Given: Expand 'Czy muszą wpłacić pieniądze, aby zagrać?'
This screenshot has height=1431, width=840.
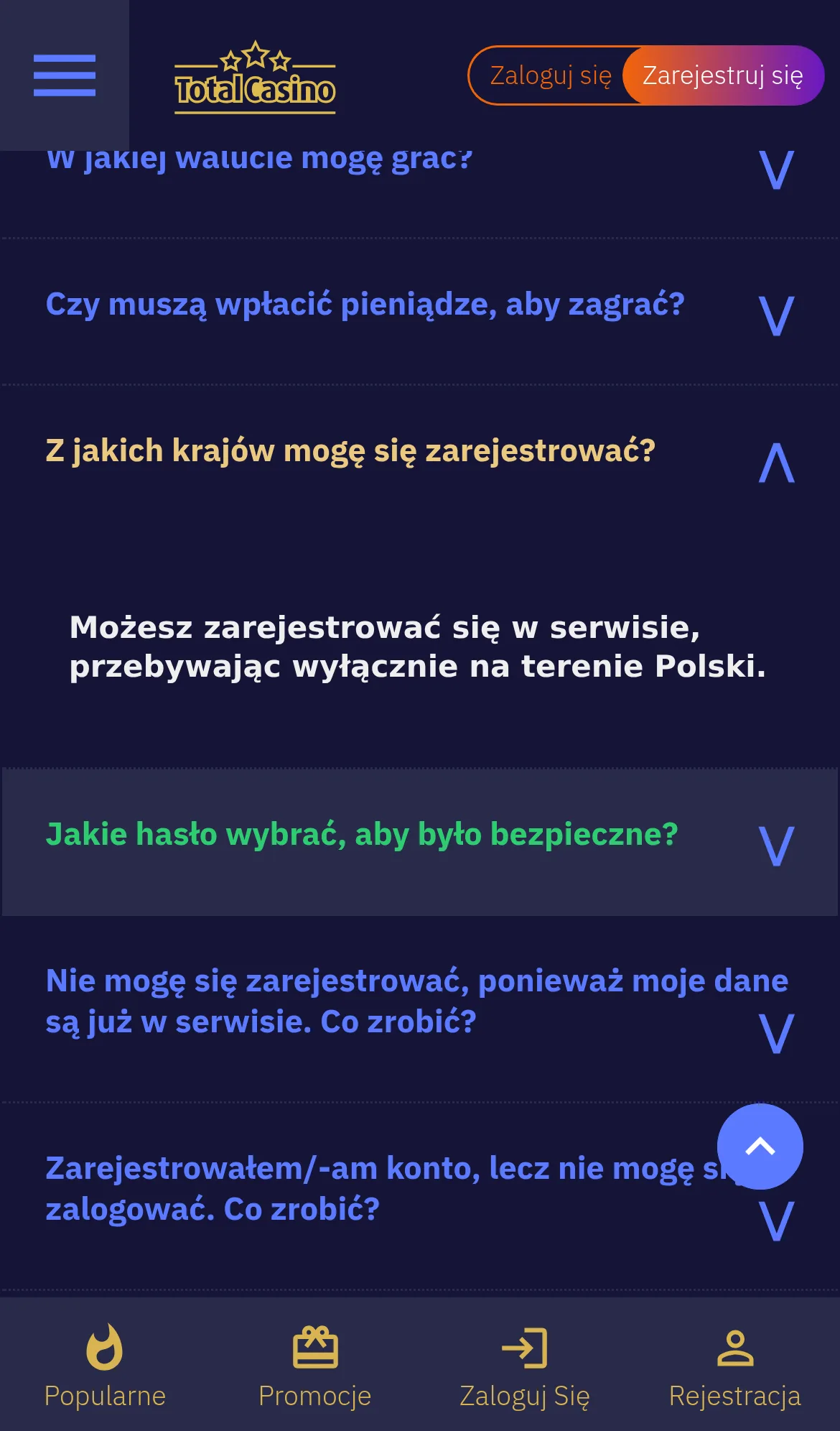Looking at the screenshot, I should 420,311.
